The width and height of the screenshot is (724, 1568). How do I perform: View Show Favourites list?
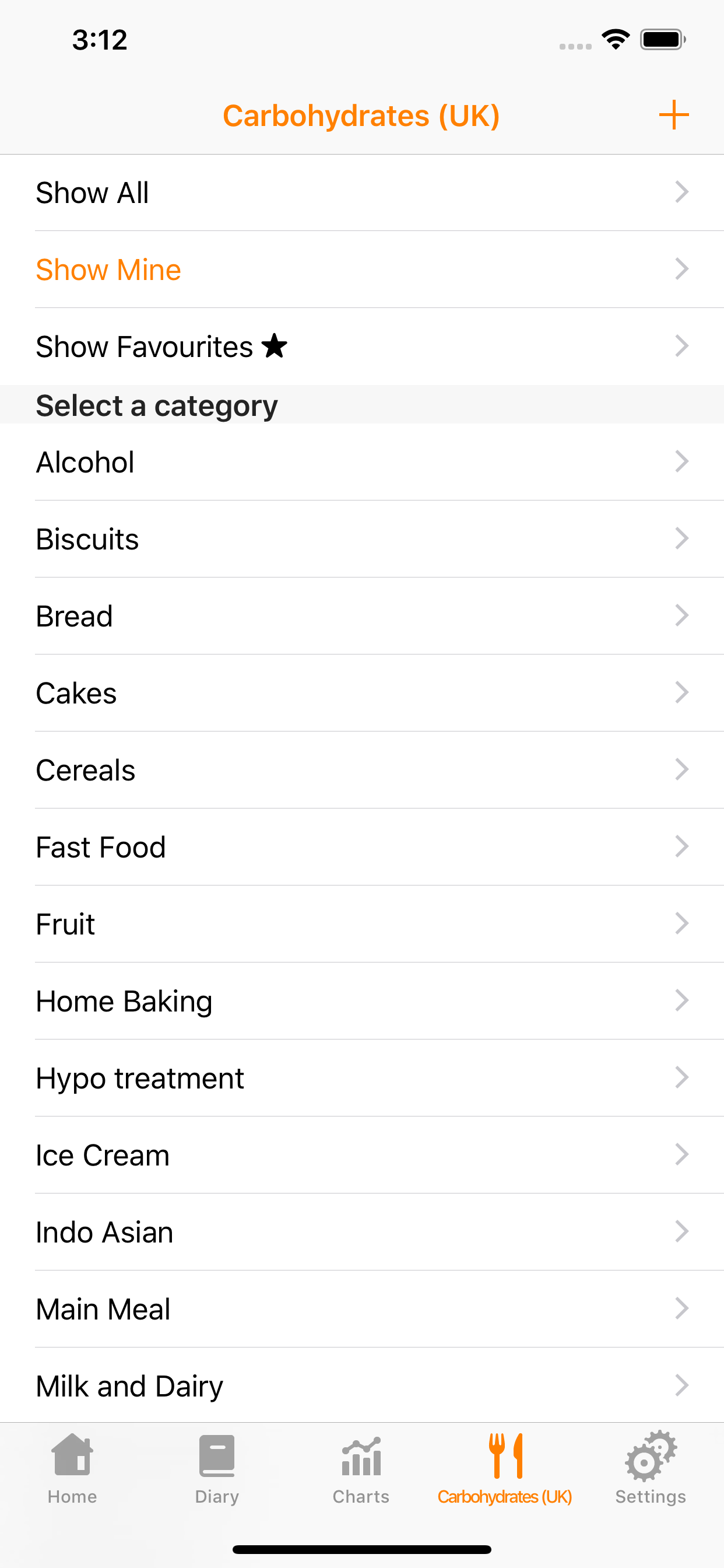[x=362, y=346]
